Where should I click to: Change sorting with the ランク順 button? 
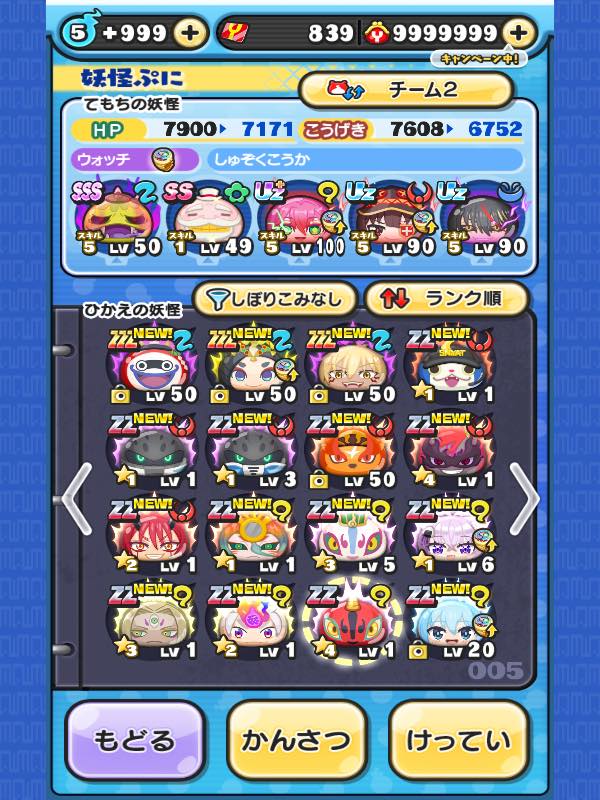click(x=446, y=298)
